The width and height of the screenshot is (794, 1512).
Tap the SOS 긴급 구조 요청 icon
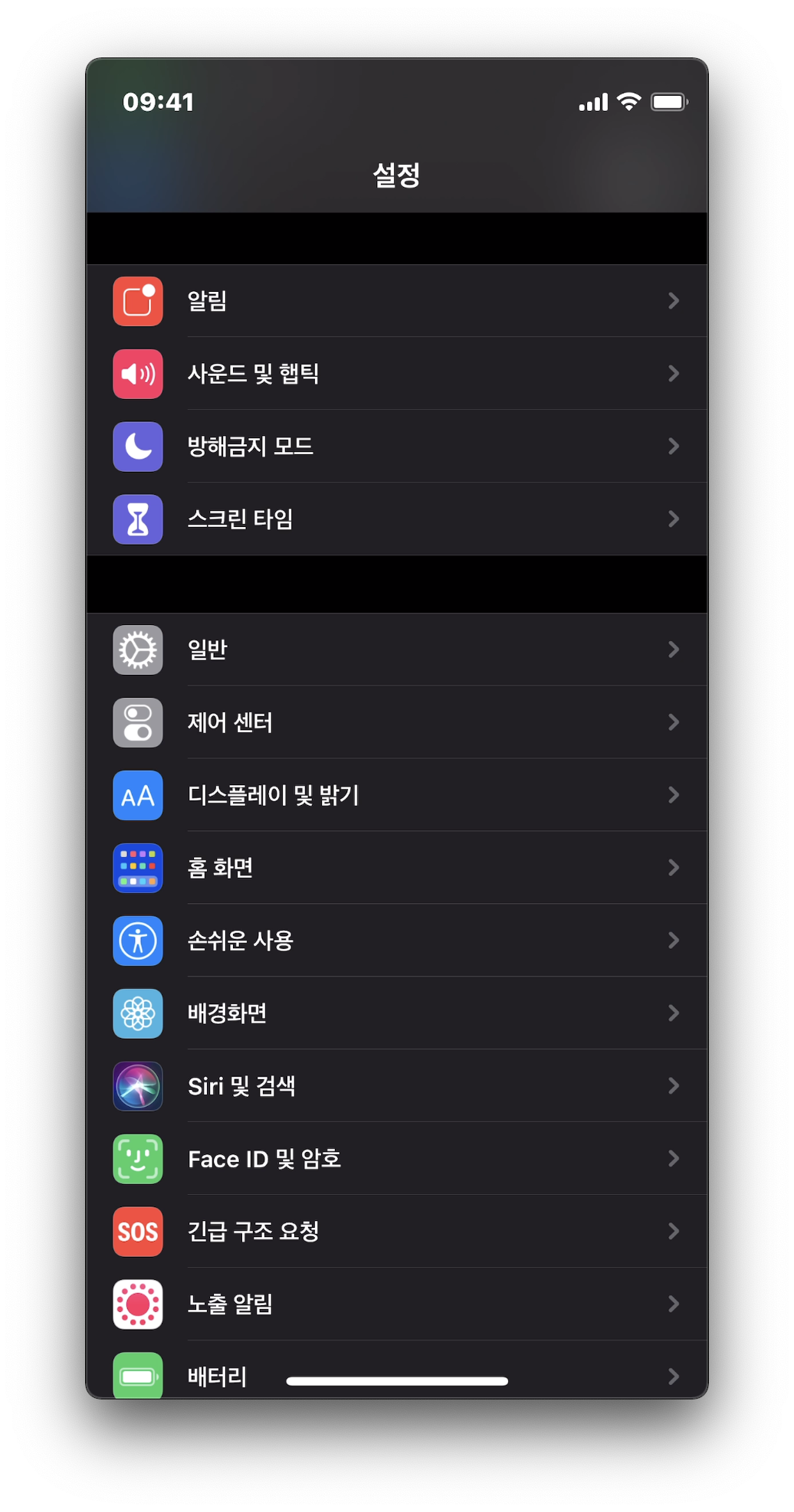(x=138, y=1232)
